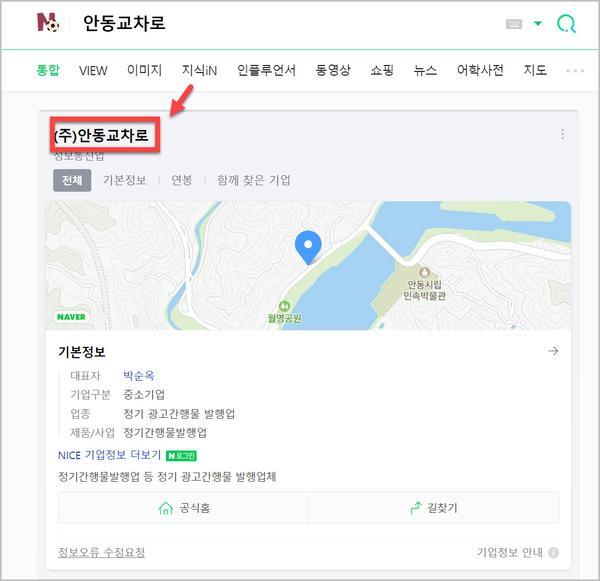Viewport: 600px width, 581px height.
Task: Open the 어학사전 tab
Action: [x=480, y=70]
